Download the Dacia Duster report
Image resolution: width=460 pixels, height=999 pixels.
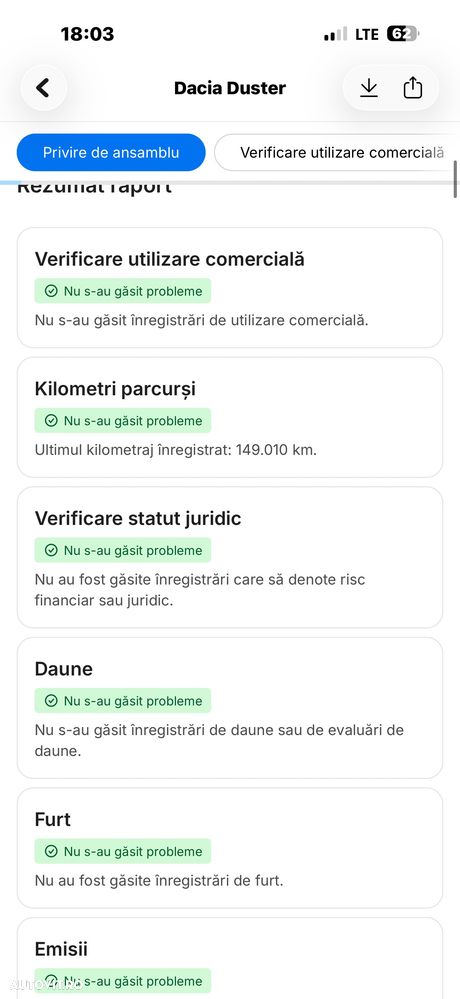[x=369, y=88]
